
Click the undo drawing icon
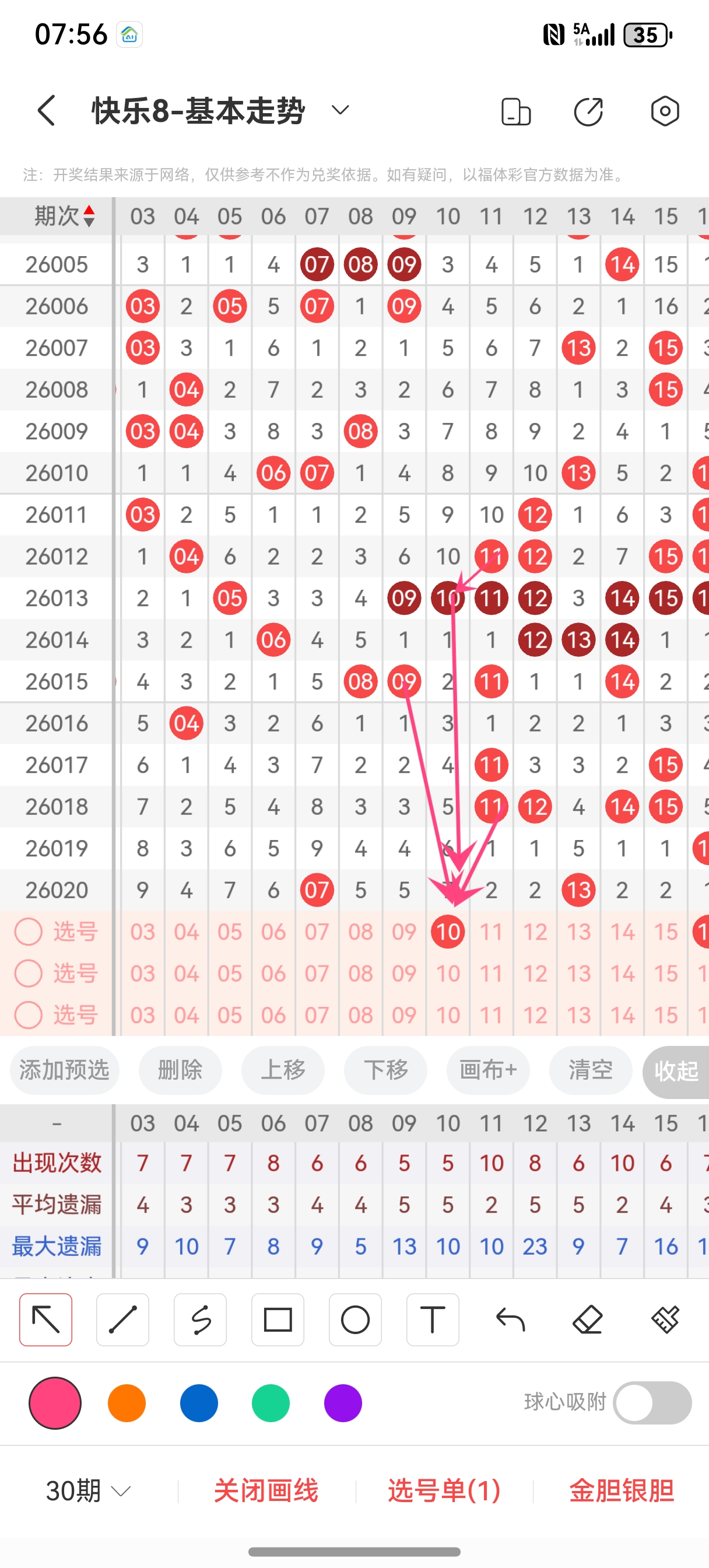point(510,1319)
